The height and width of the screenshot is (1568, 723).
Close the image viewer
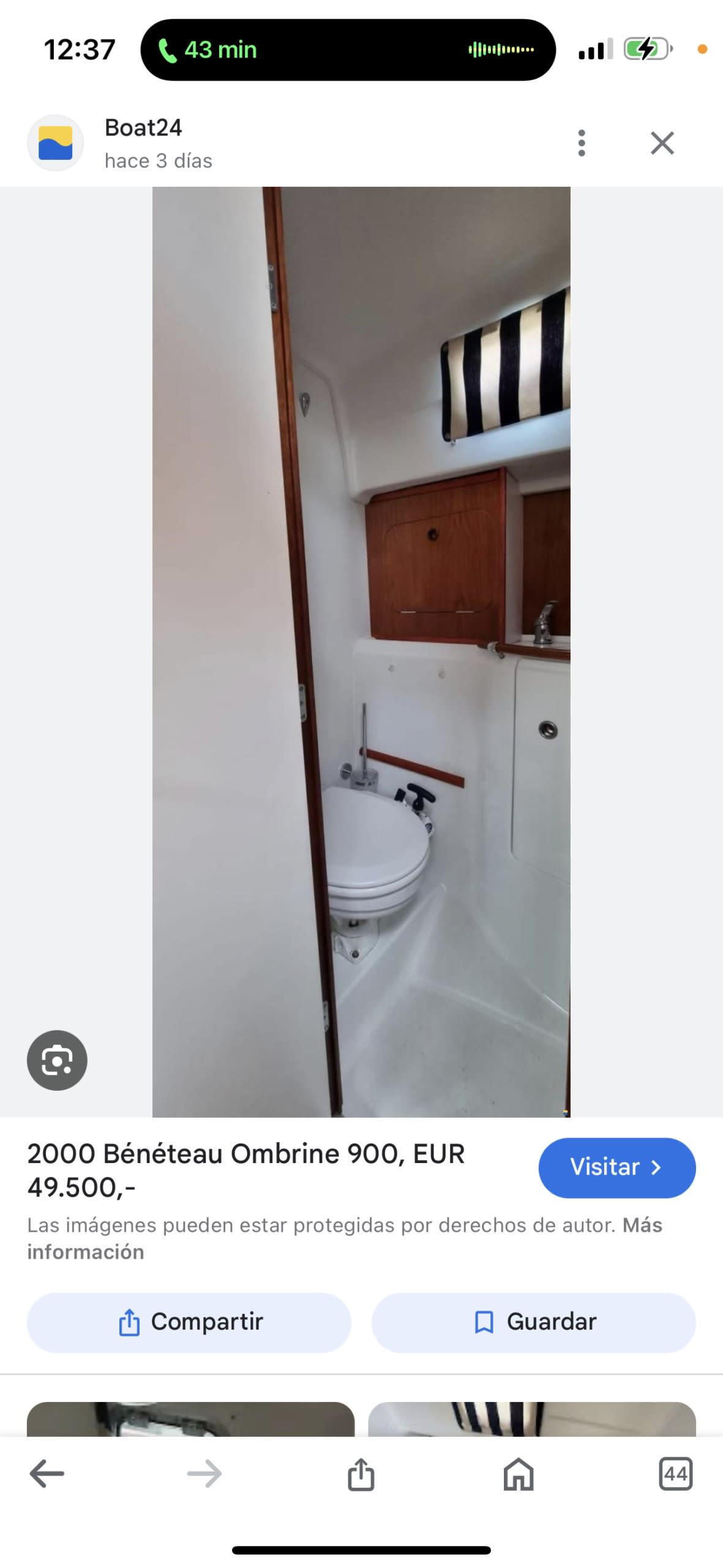[x=662, y=143]
